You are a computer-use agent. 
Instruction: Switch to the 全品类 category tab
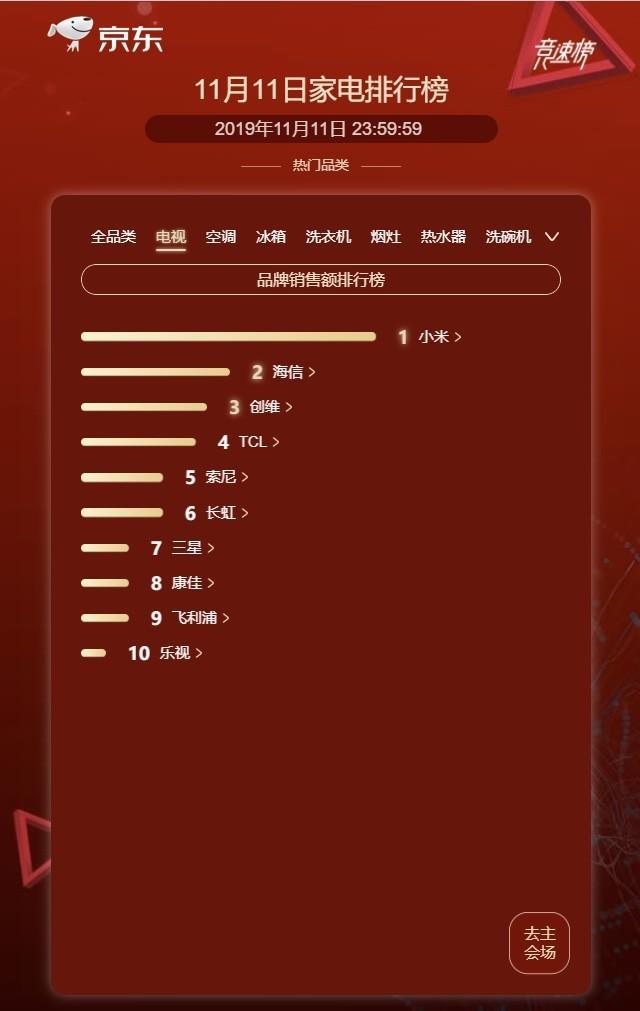[113, 237]
